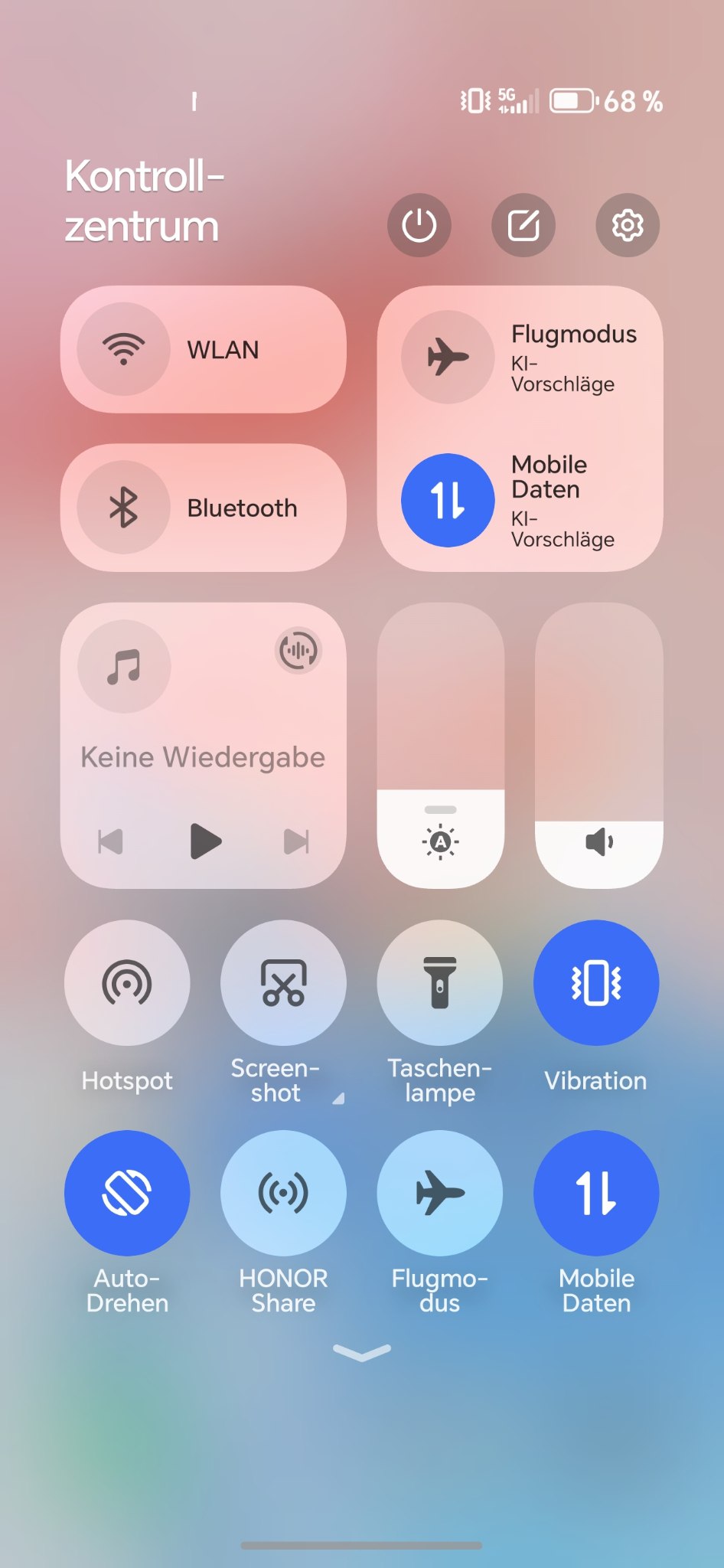The width and height of the screenshot is (724, 1568).
Task: Toggle Flugmodus in the top card
Action: click(x=448, y=357)
